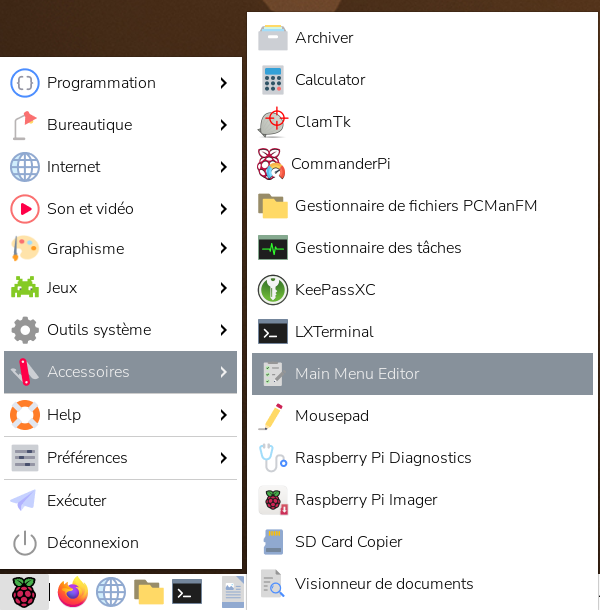
Task: Open Gestionnaire de fichiers PCManFM
Action: 415,206
